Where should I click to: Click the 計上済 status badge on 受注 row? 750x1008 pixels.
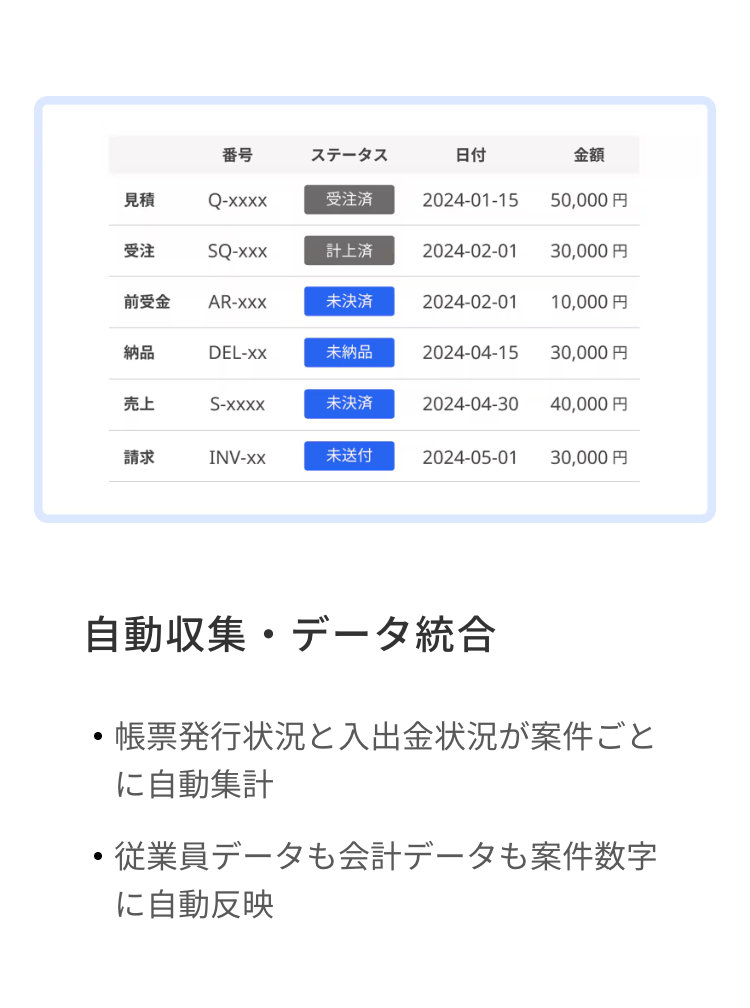pyautogui.click(x=348, y=250)
